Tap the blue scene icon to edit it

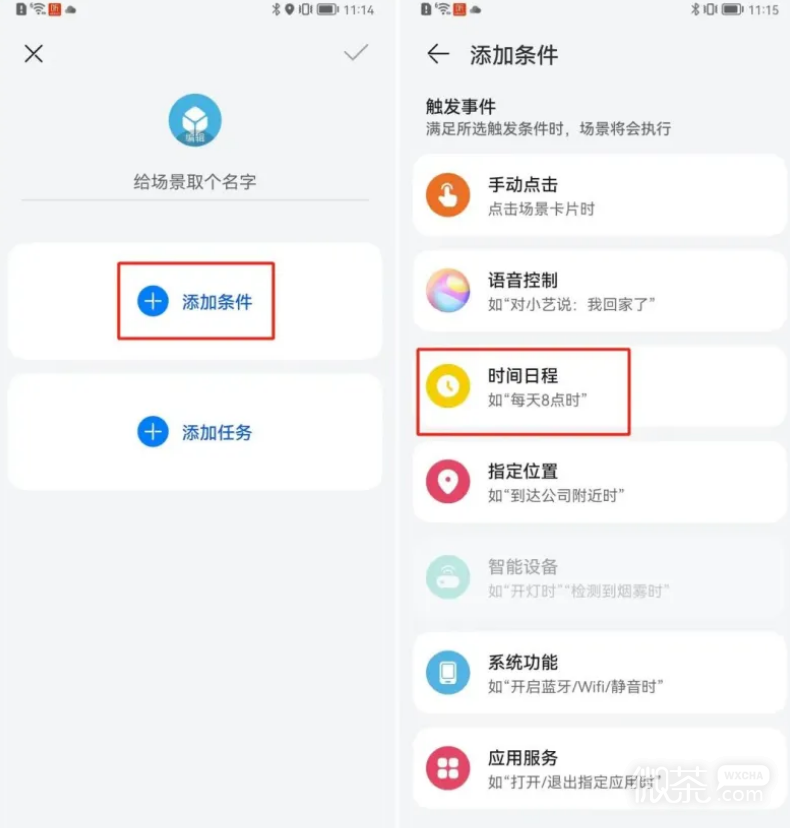click(x=195, y=122)
